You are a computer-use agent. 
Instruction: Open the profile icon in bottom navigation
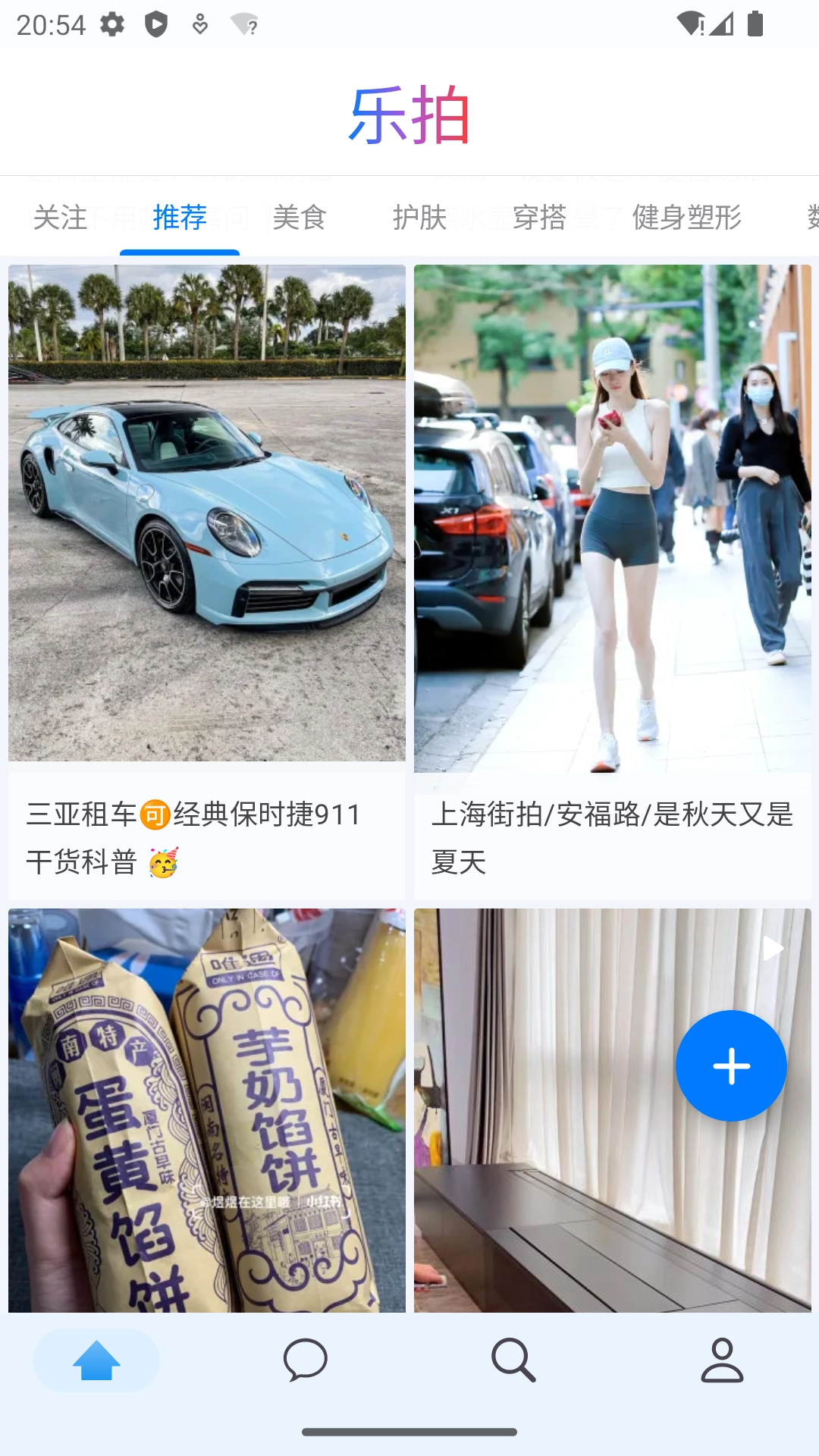tap(722, 1361)
